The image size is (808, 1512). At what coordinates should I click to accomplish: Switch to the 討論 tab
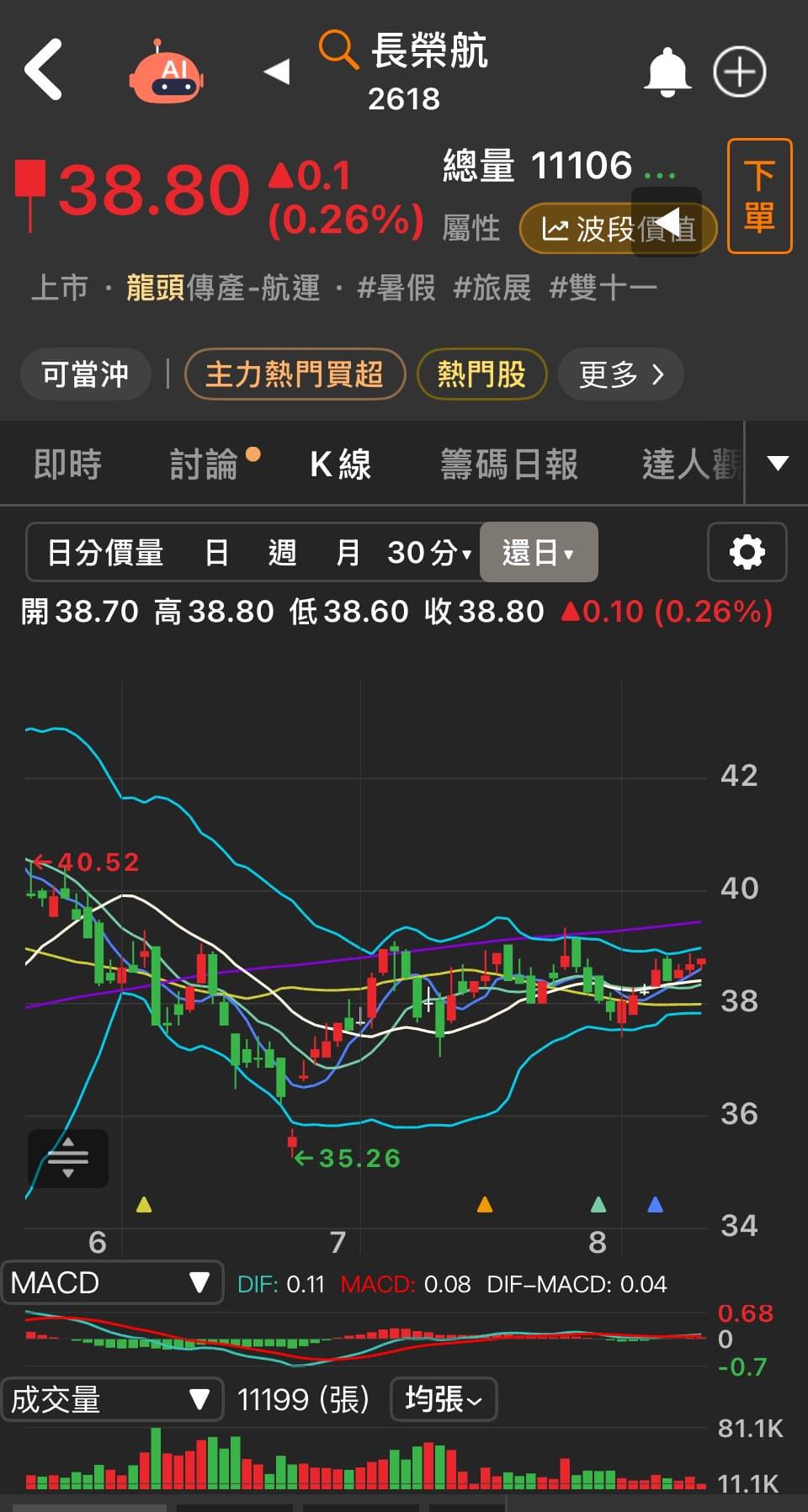coord(205,464)
